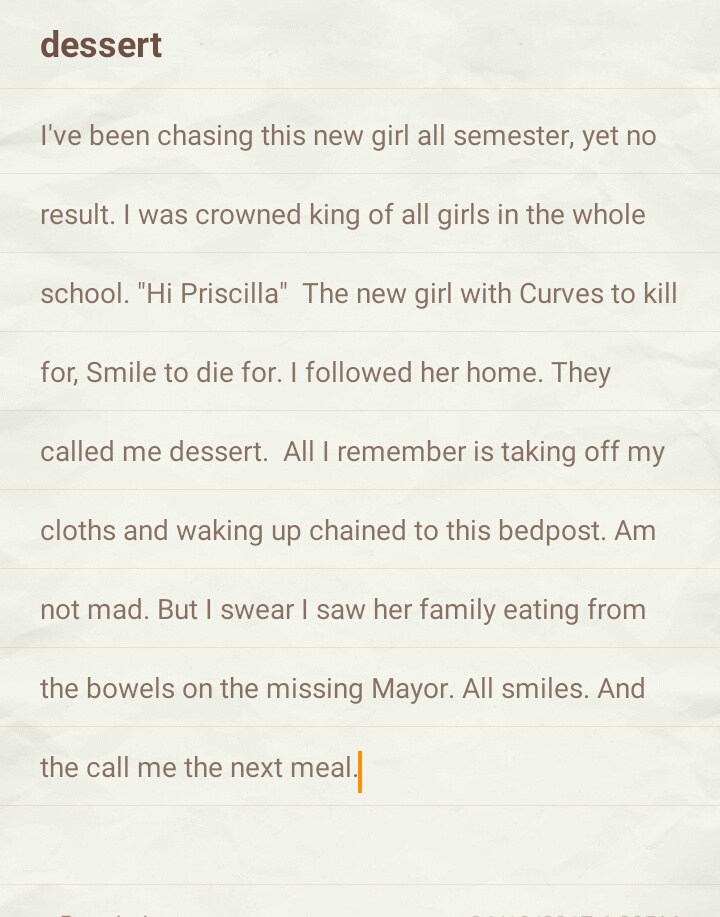This screenshot has height=917, width=720.
Task: Place the cursor in the note body text
Action: [x=350, y=452]
